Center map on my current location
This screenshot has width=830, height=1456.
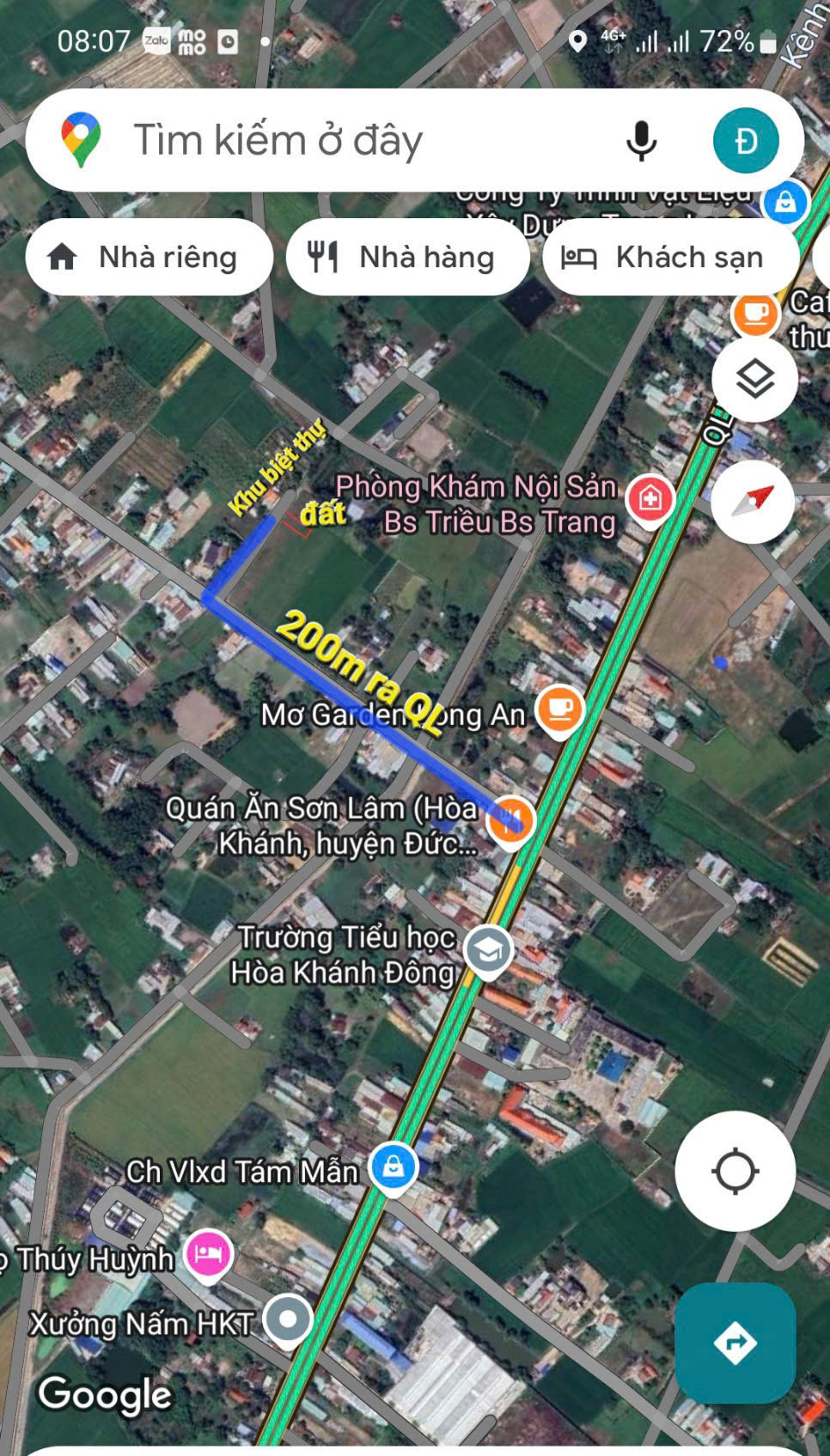735,1171
